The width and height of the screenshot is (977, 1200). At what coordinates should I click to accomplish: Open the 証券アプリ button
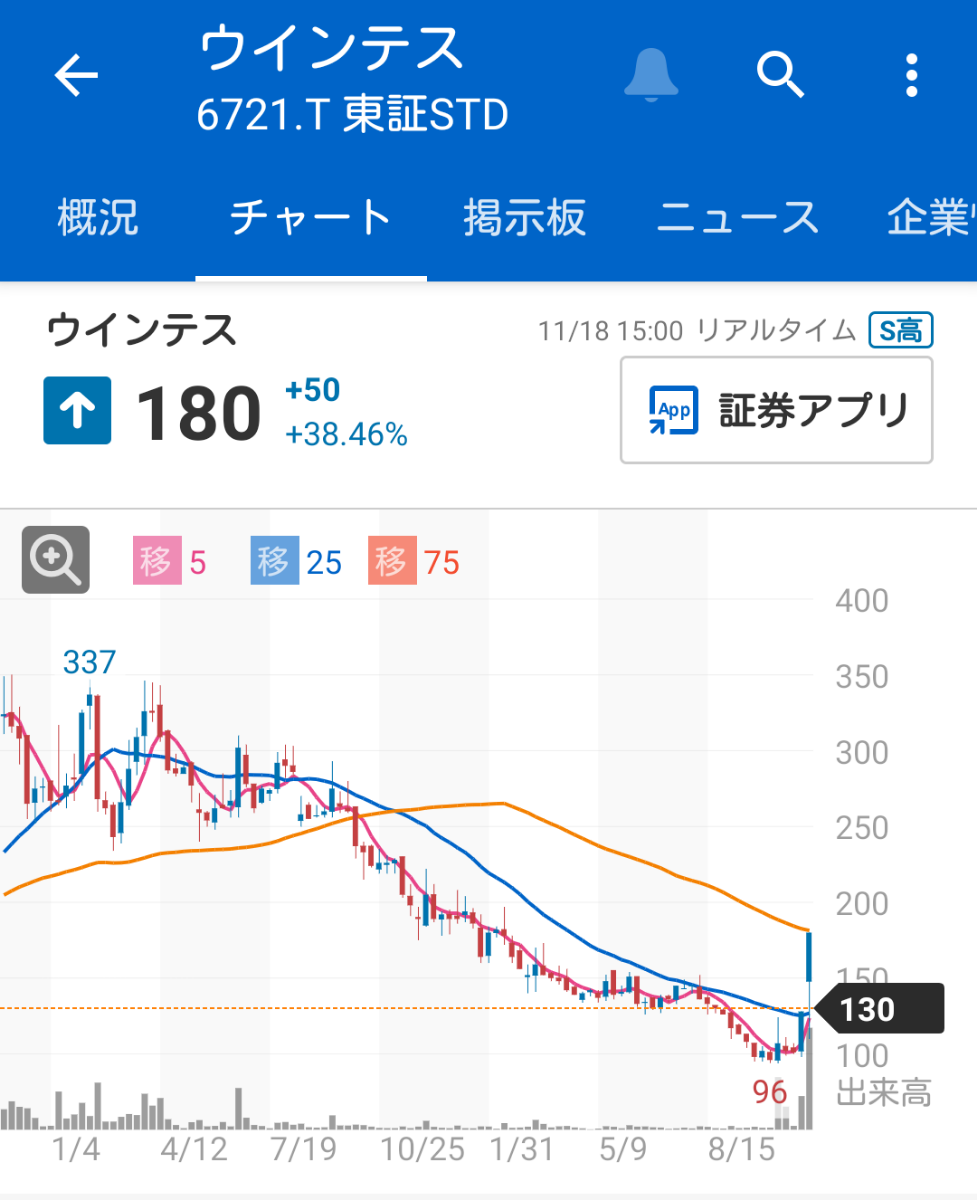[776, 410]
